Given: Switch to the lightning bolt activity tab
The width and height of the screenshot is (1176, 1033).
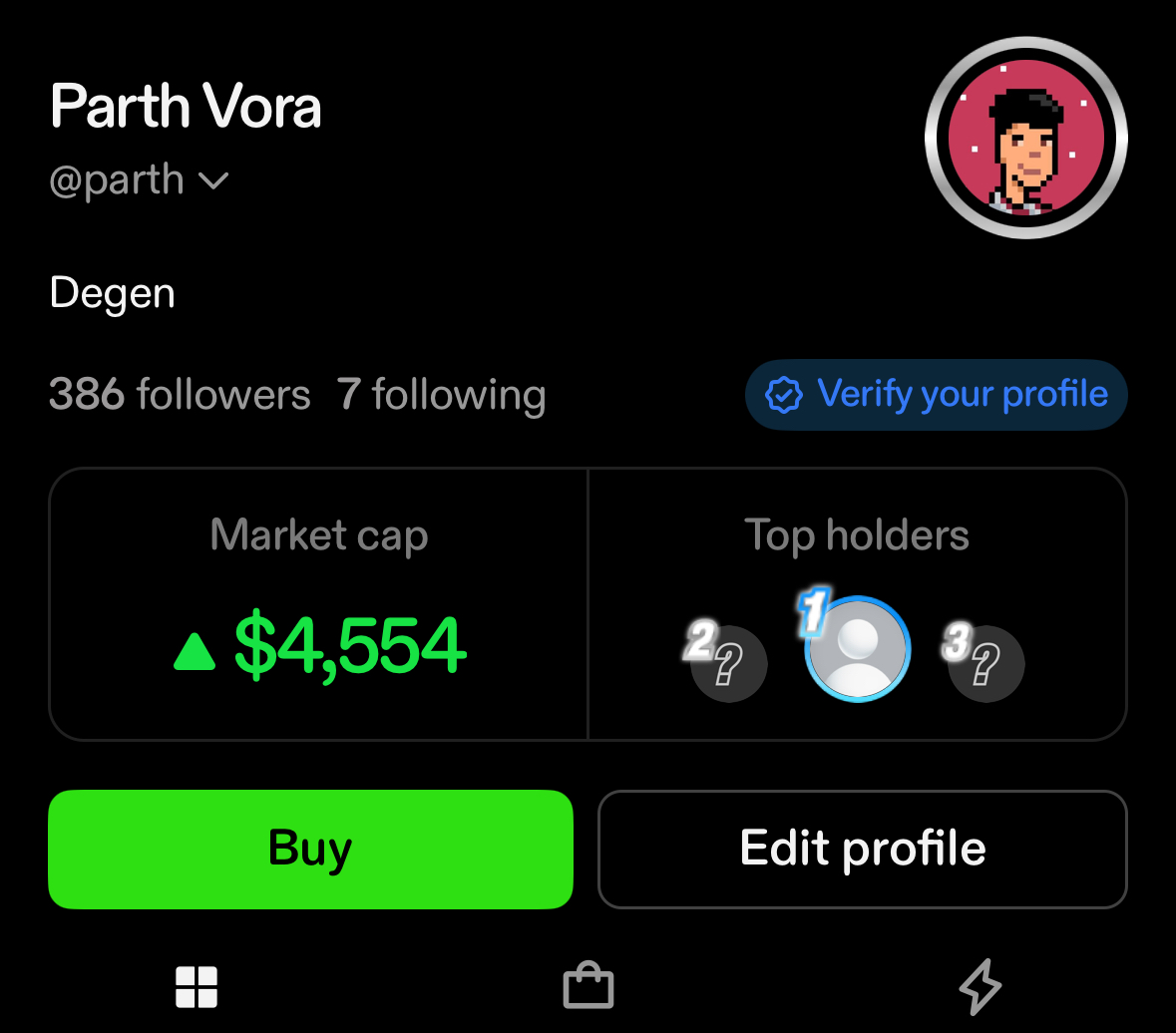Looking at the screenshot, I should [x=980, y=987].
